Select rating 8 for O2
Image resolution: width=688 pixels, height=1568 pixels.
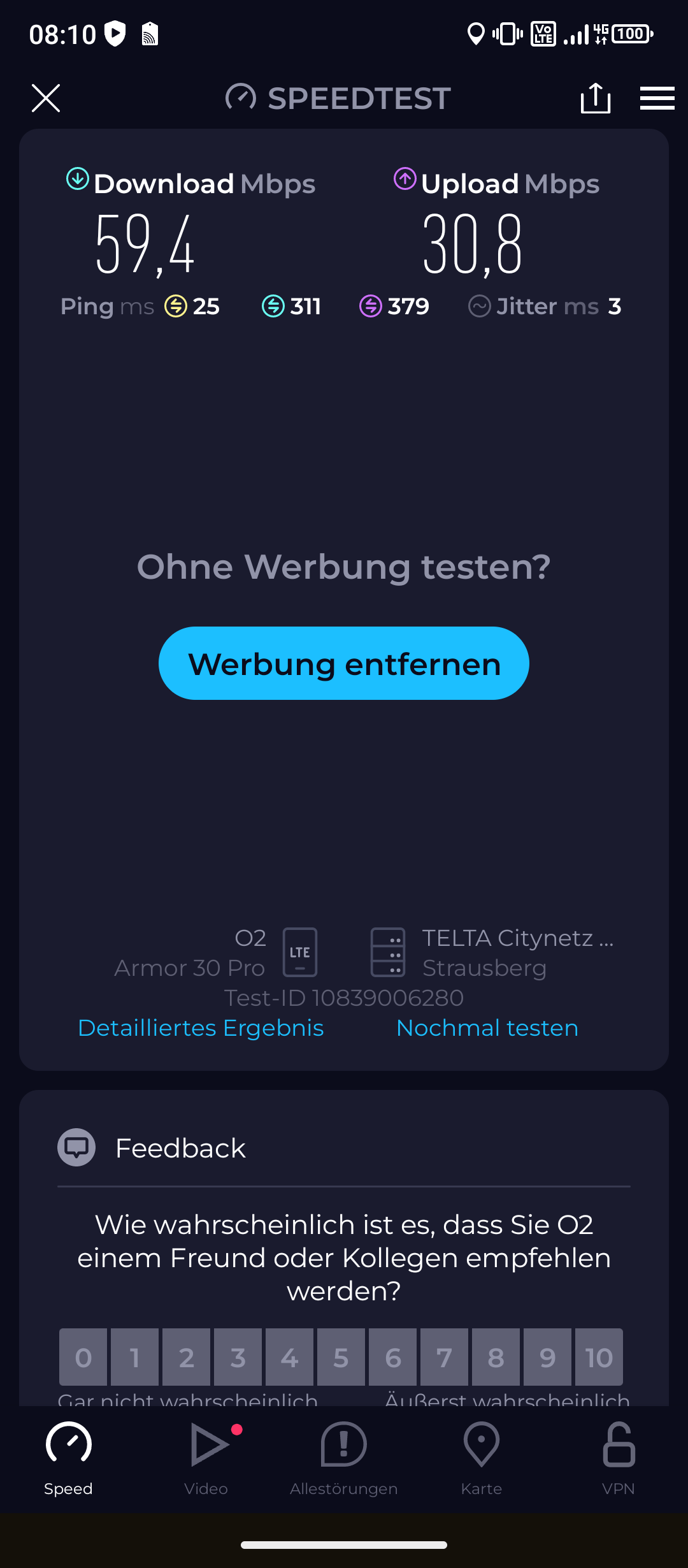click(x=496, y=1357)
